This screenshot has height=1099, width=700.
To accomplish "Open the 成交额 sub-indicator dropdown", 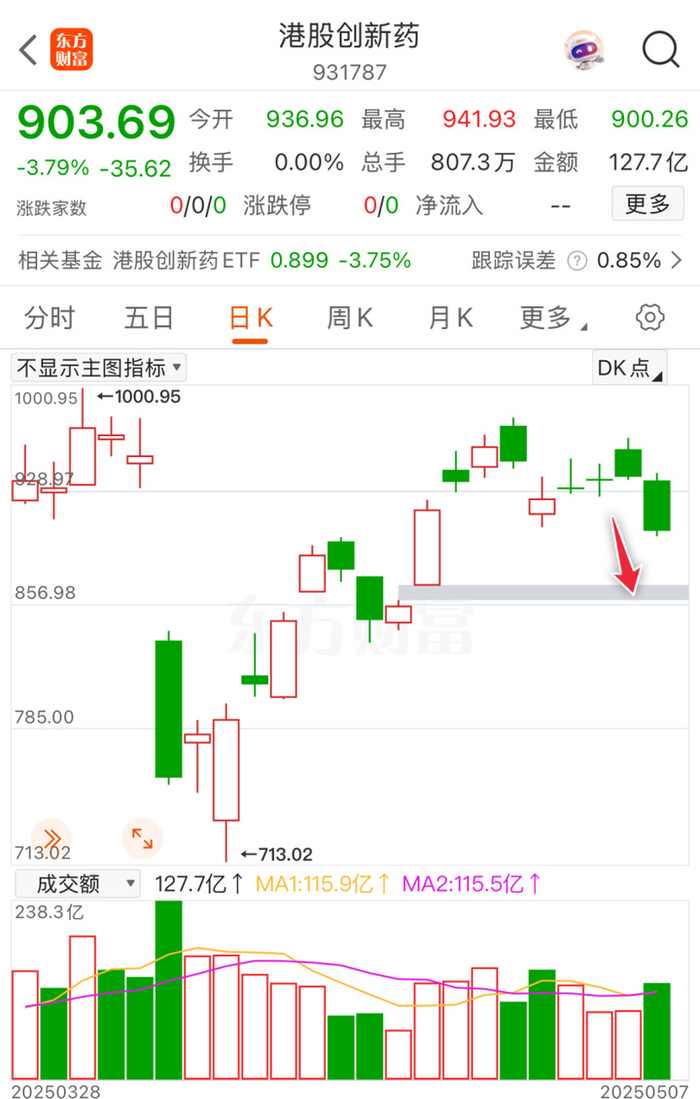I will click(77, 884).
